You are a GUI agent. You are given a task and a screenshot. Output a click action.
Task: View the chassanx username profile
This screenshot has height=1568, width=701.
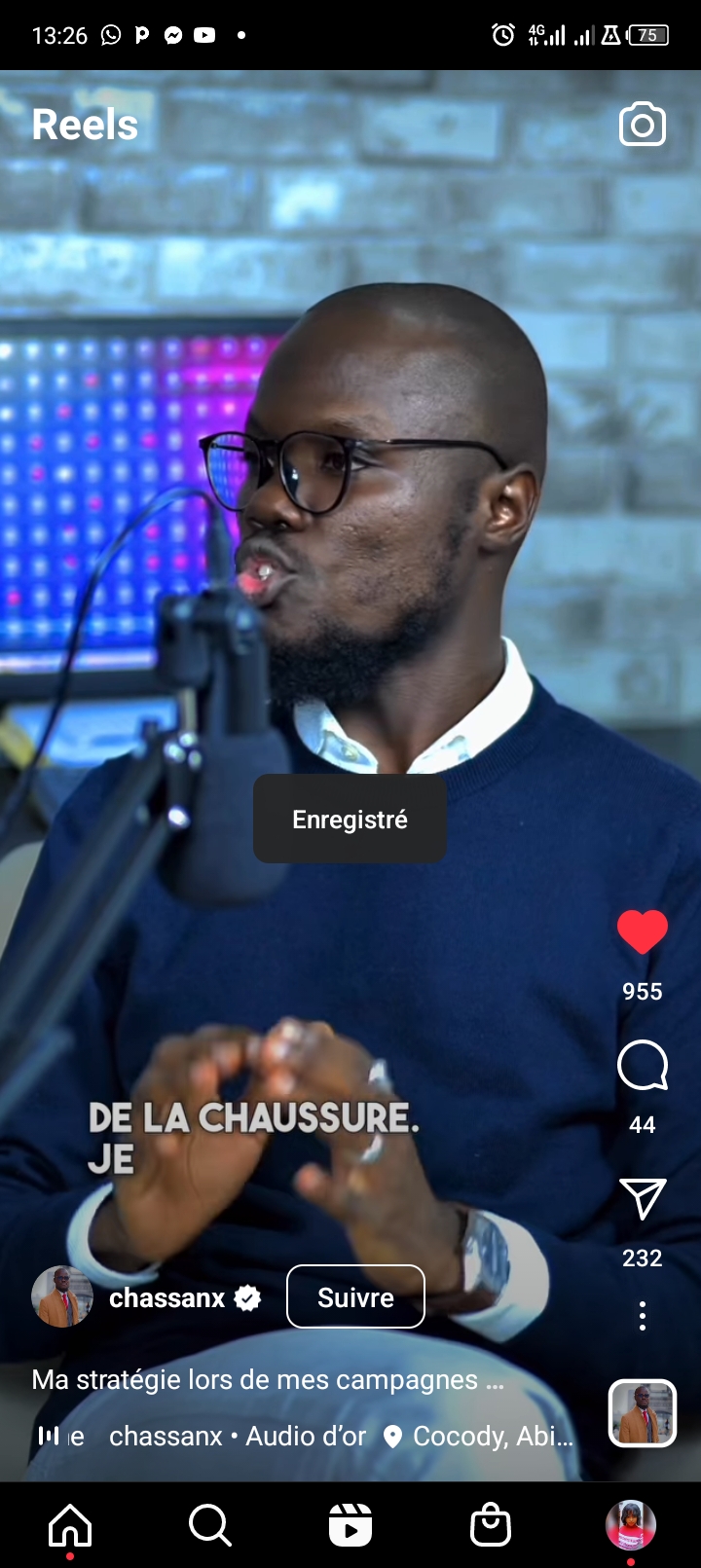point(167,1297)
